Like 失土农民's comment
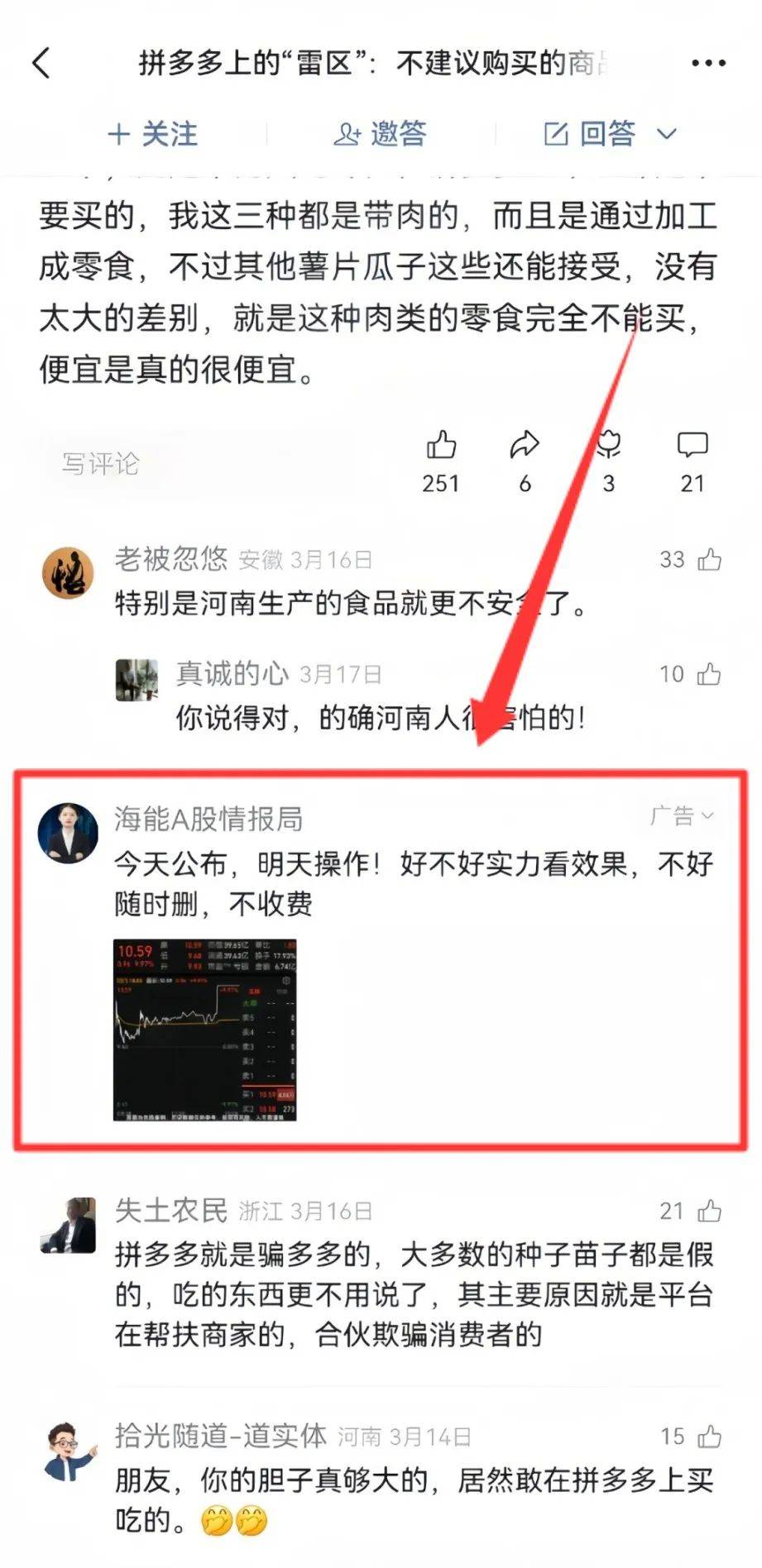The image size is (762, 1568). click(709, 1212)
